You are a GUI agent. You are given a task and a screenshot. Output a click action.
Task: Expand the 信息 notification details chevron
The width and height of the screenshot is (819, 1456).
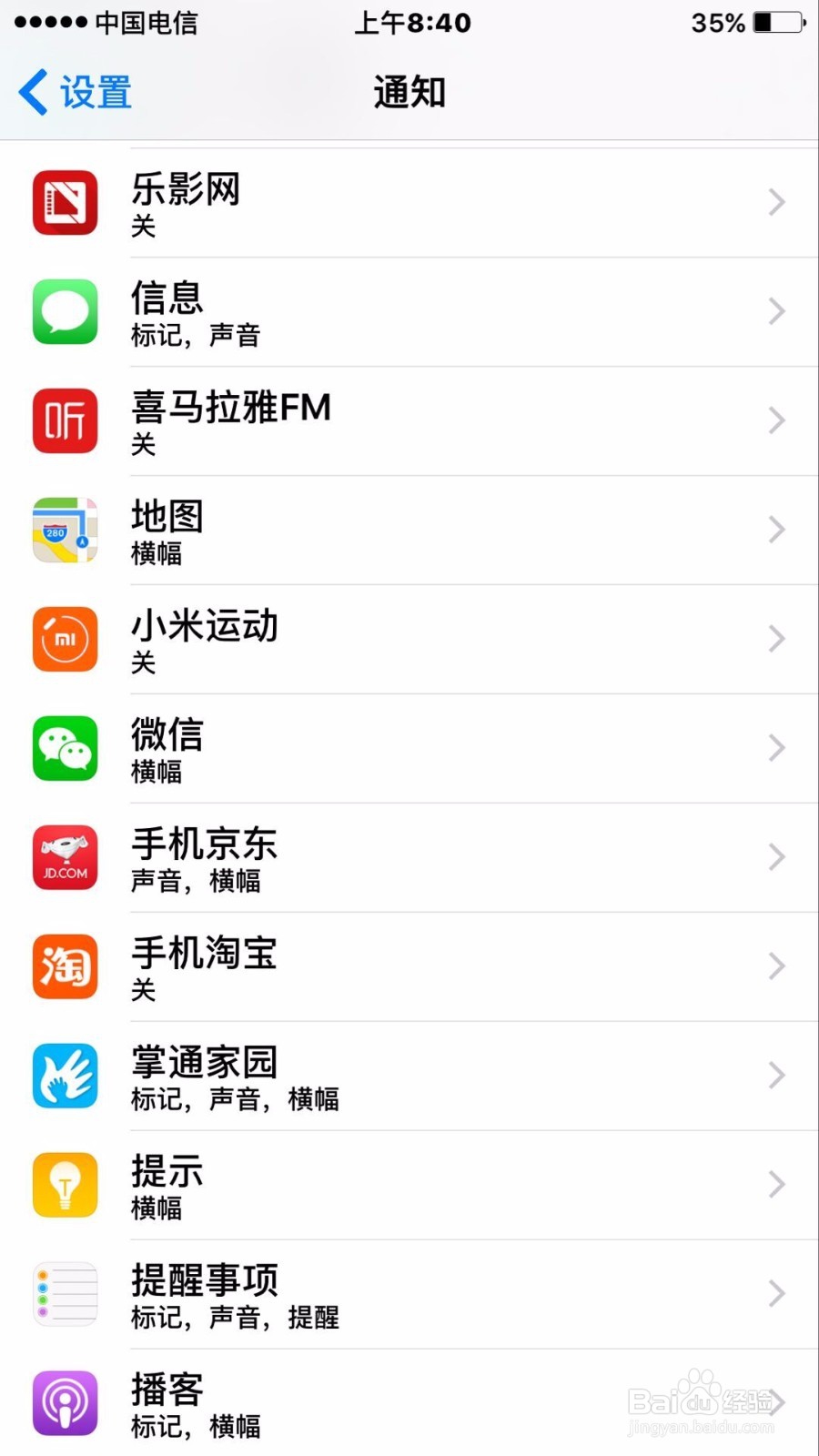(x=776, y=311)
